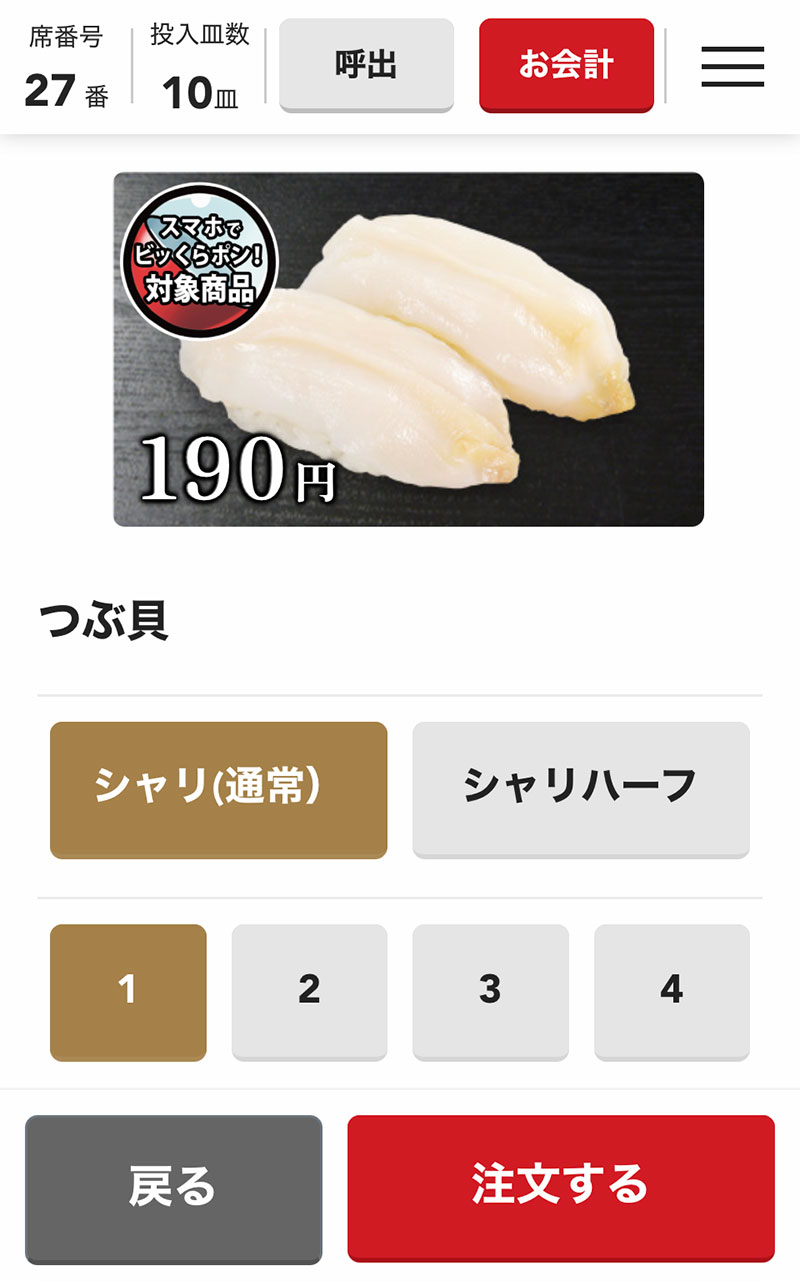Pick quantity 3
Screen dimensions: 800x1281
490,991
